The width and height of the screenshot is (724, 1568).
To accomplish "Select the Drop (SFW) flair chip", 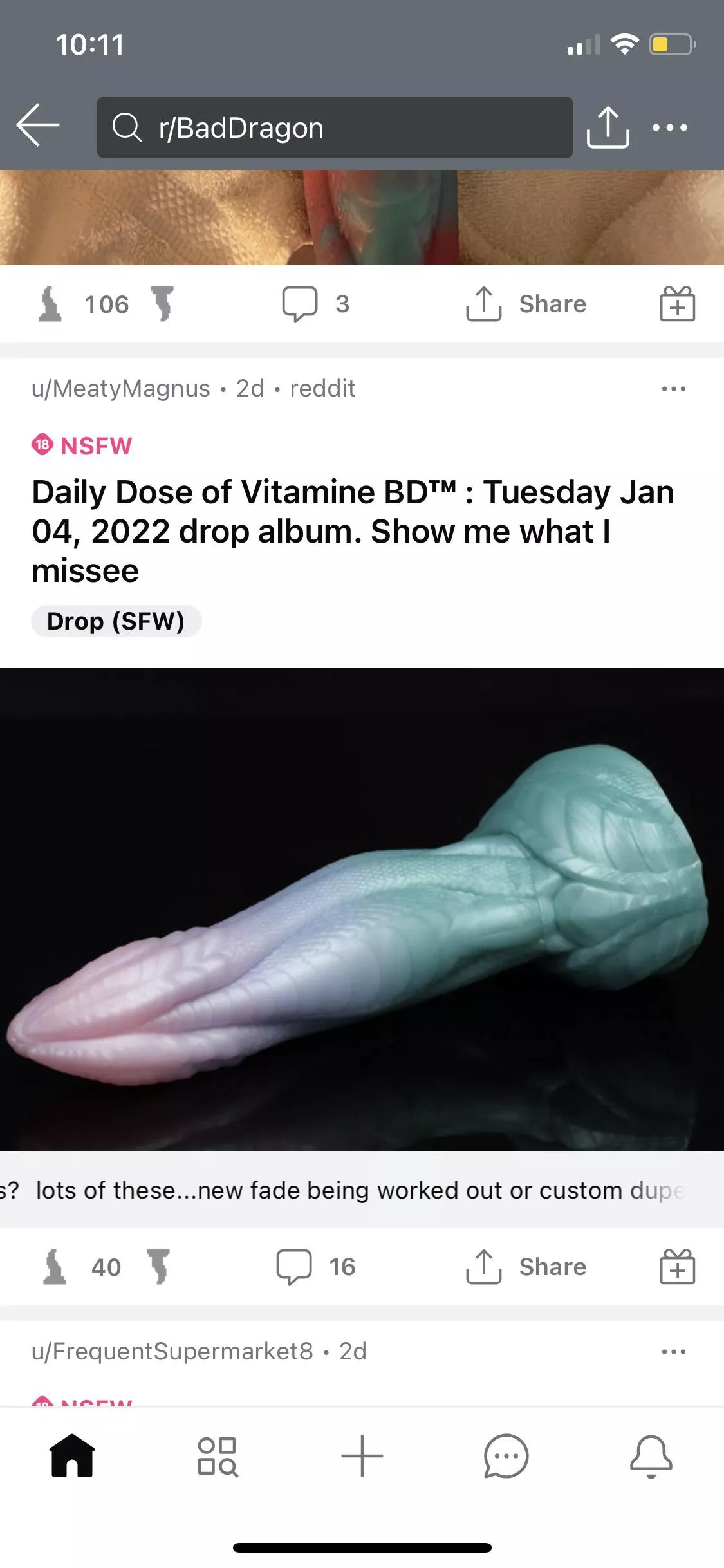I will pyautogui.click(x=116, y=621).
